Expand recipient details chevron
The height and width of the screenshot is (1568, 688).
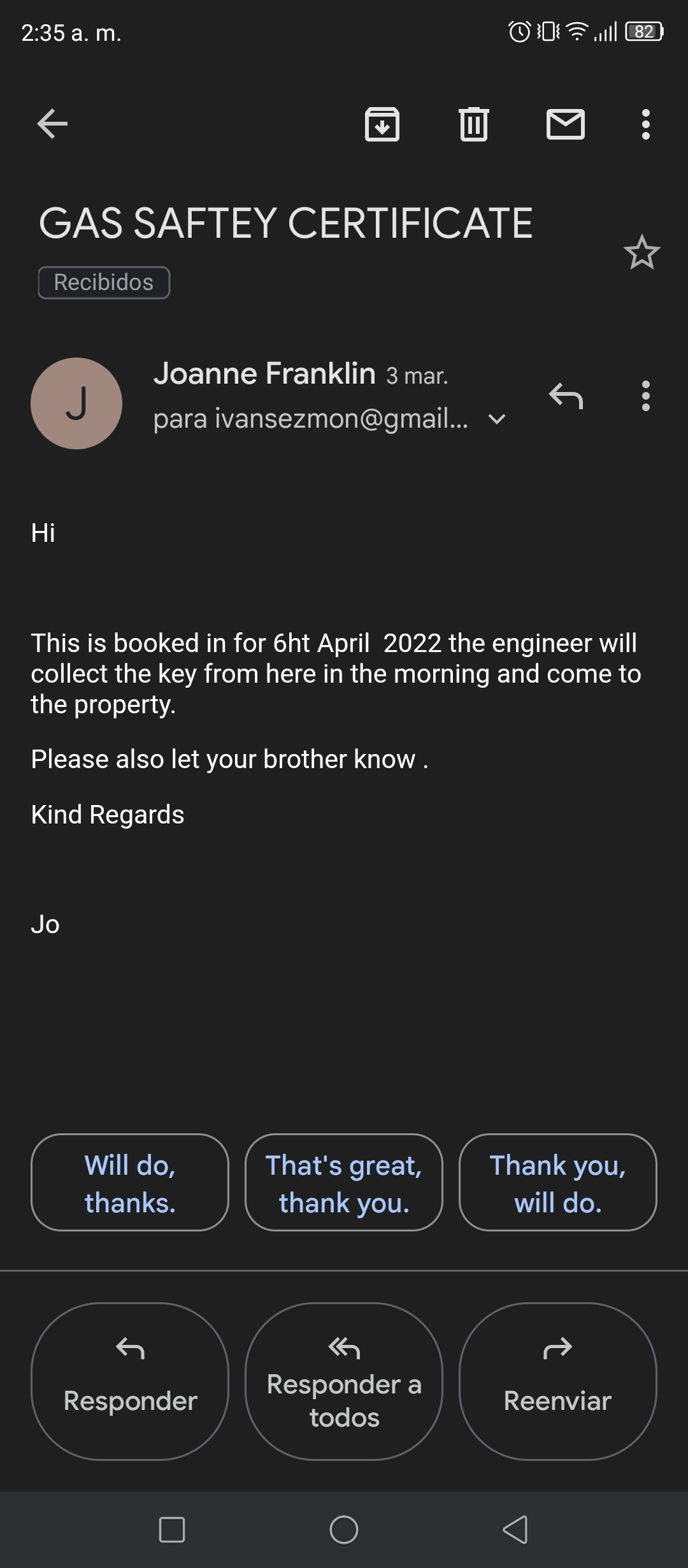[496, 419]
